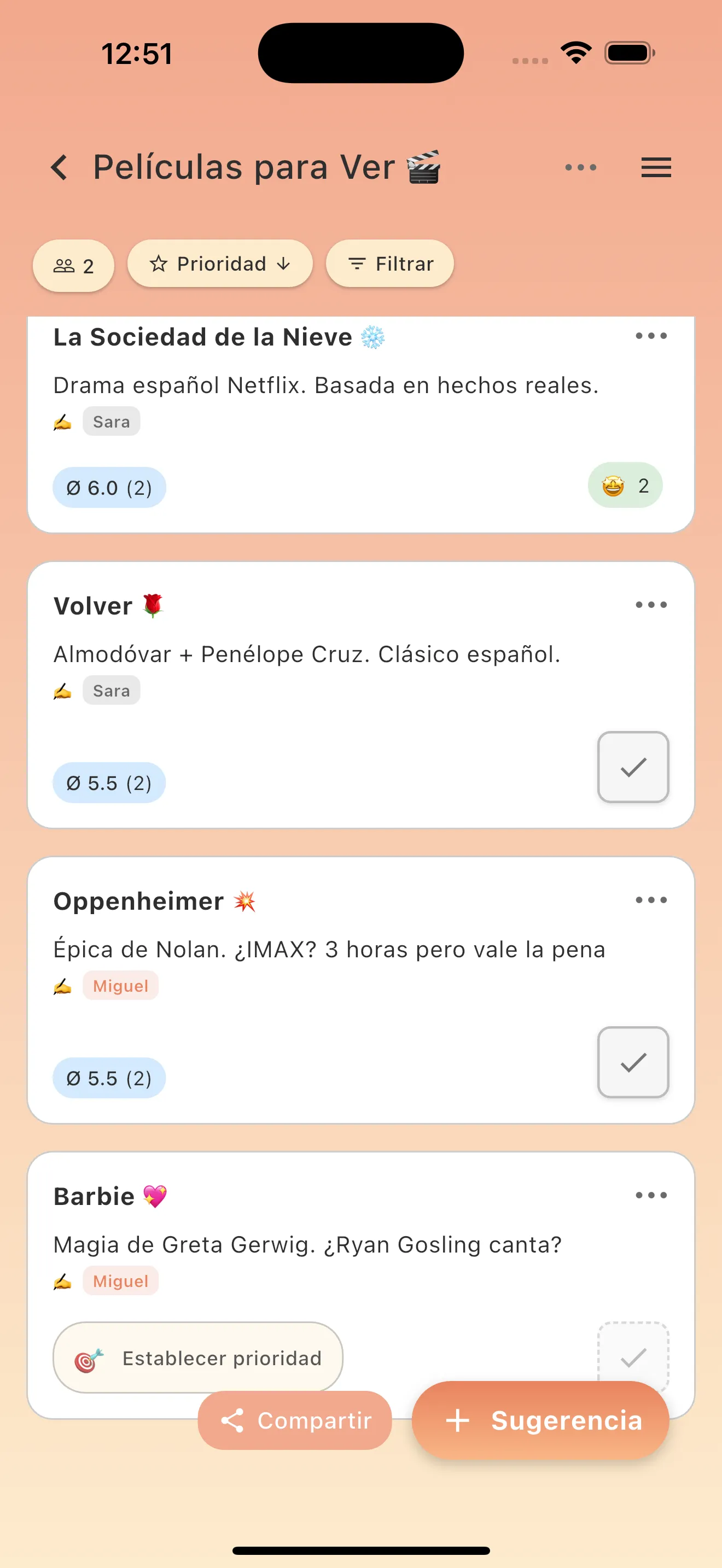Image resolution: width=722 pixels, height=1568 pixels.
Task: Open options for the Volver card
Action: 650,604
